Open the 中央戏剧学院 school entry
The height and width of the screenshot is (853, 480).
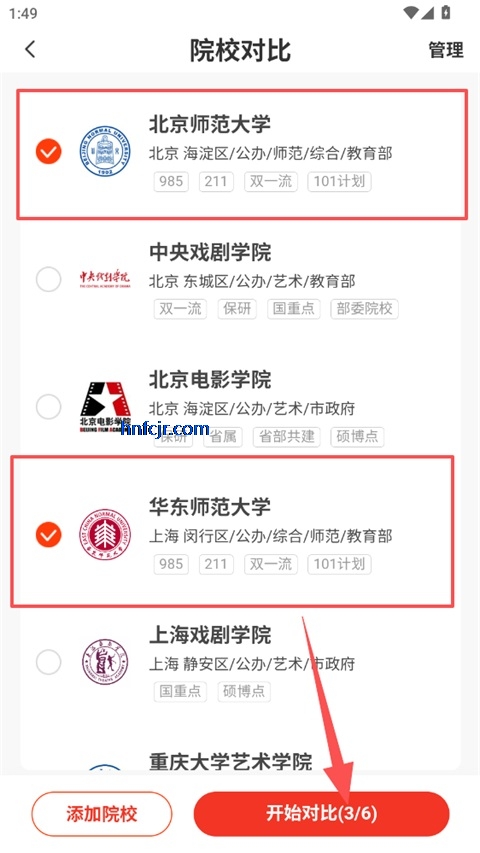pyautogui.click(x=240, y=281)
